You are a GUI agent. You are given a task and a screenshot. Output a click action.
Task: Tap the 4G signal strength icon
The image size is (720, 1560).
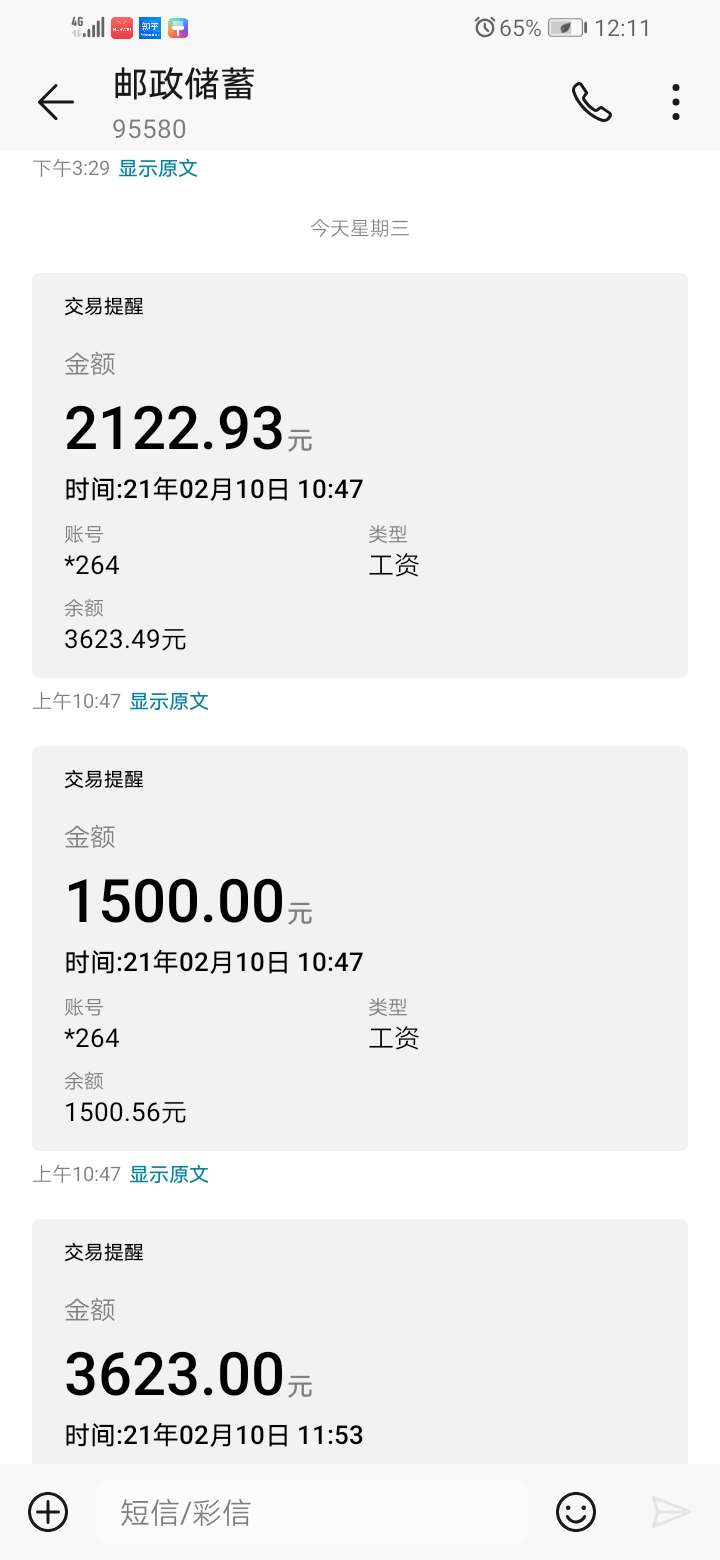pos(90,27)
